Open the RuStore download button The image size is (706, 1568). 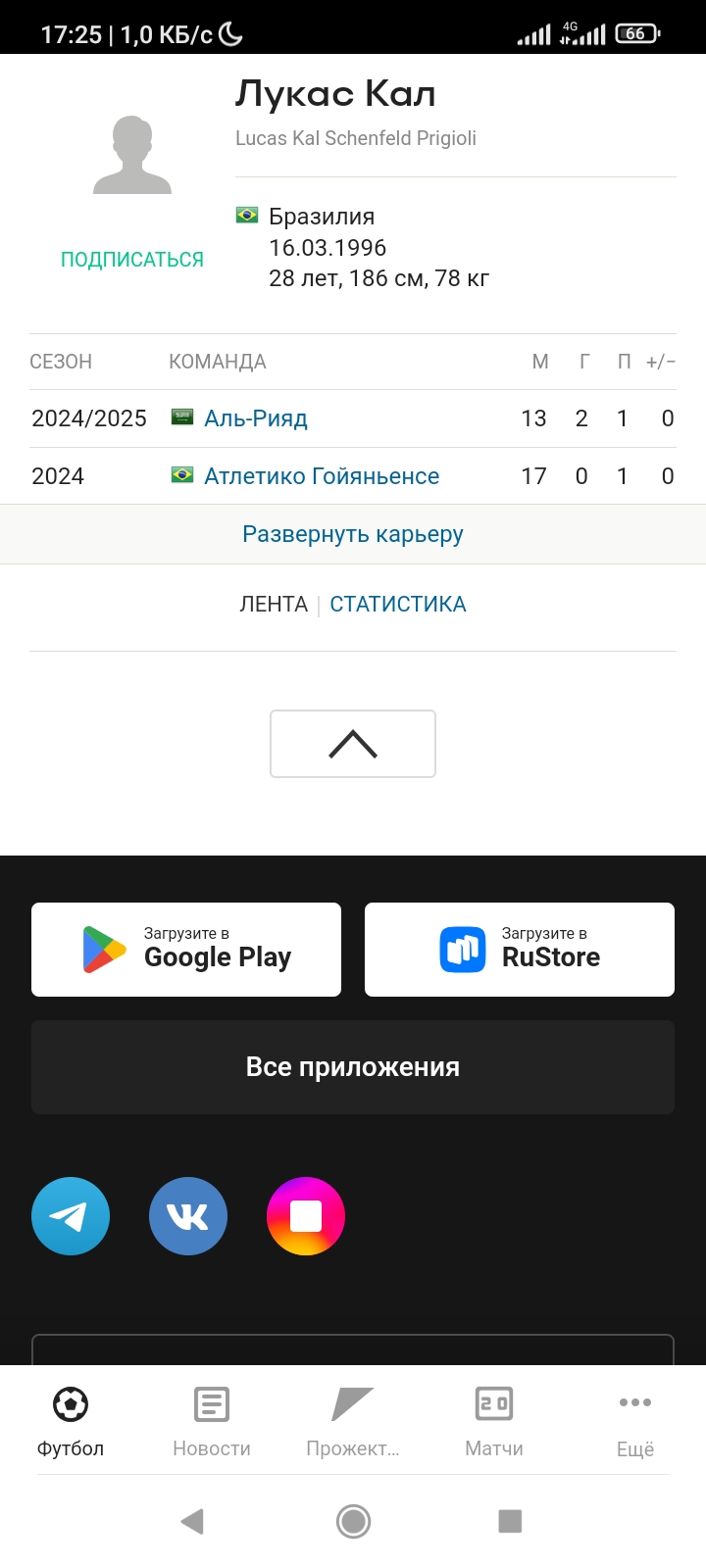[520, 950]
